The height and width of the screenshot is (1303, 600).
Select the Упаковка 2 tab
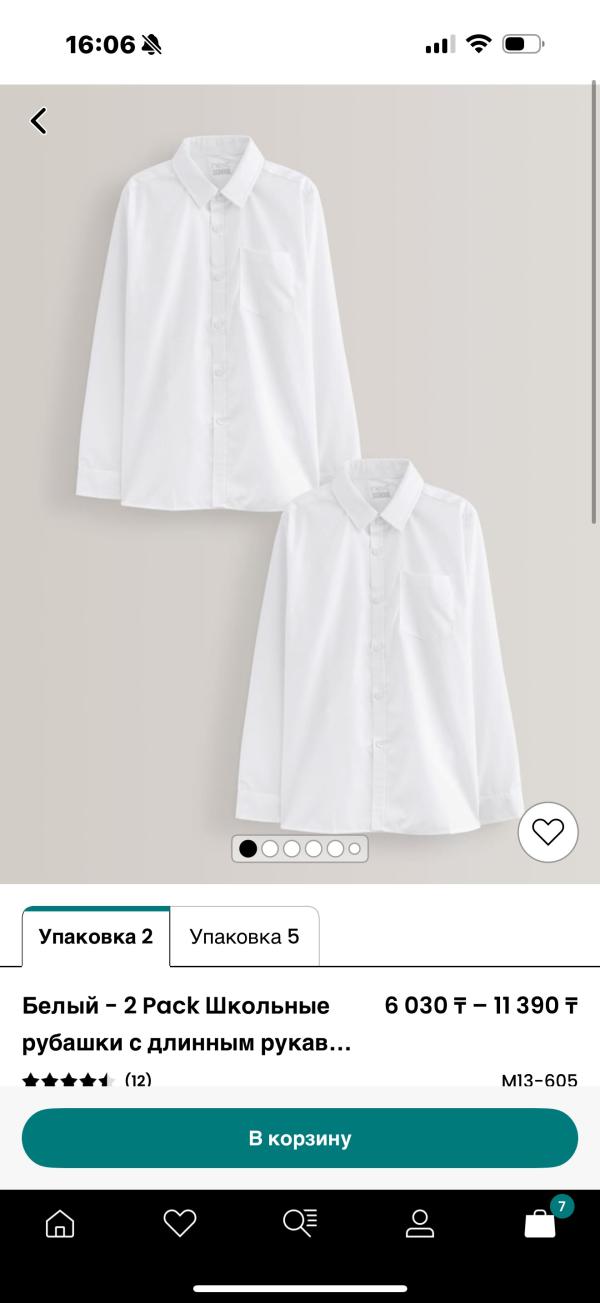coord(96,937)
